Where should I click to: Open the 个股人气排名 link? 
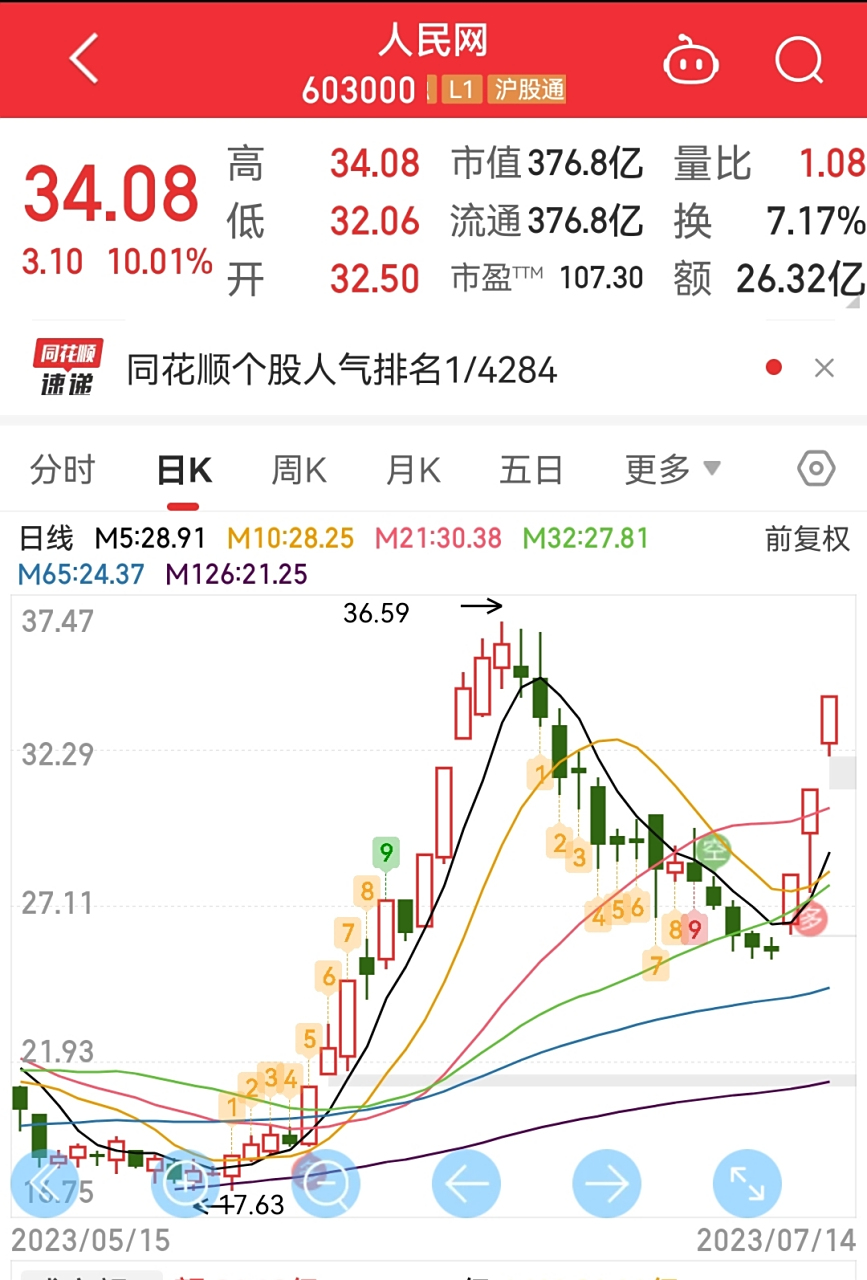coord(340,367)
